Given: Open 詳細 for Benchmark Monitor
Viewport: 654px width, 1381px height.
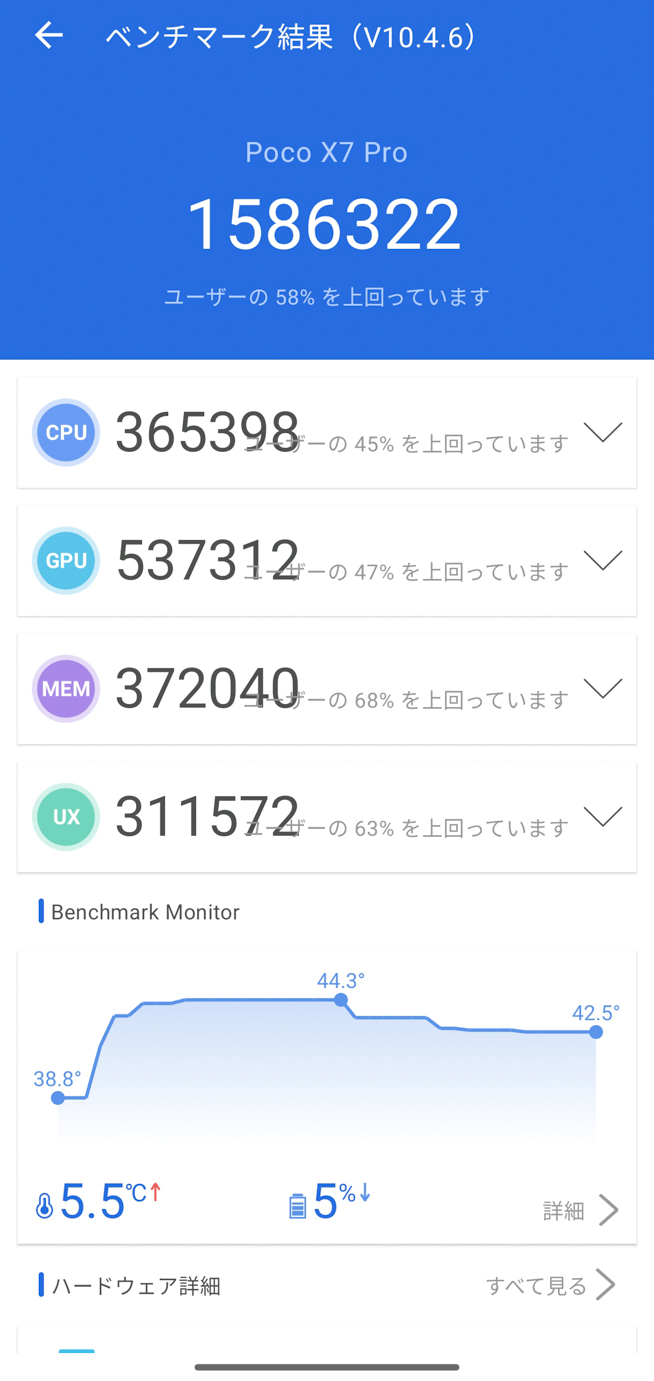Looking at the screenshot, I should point(580,1210).
